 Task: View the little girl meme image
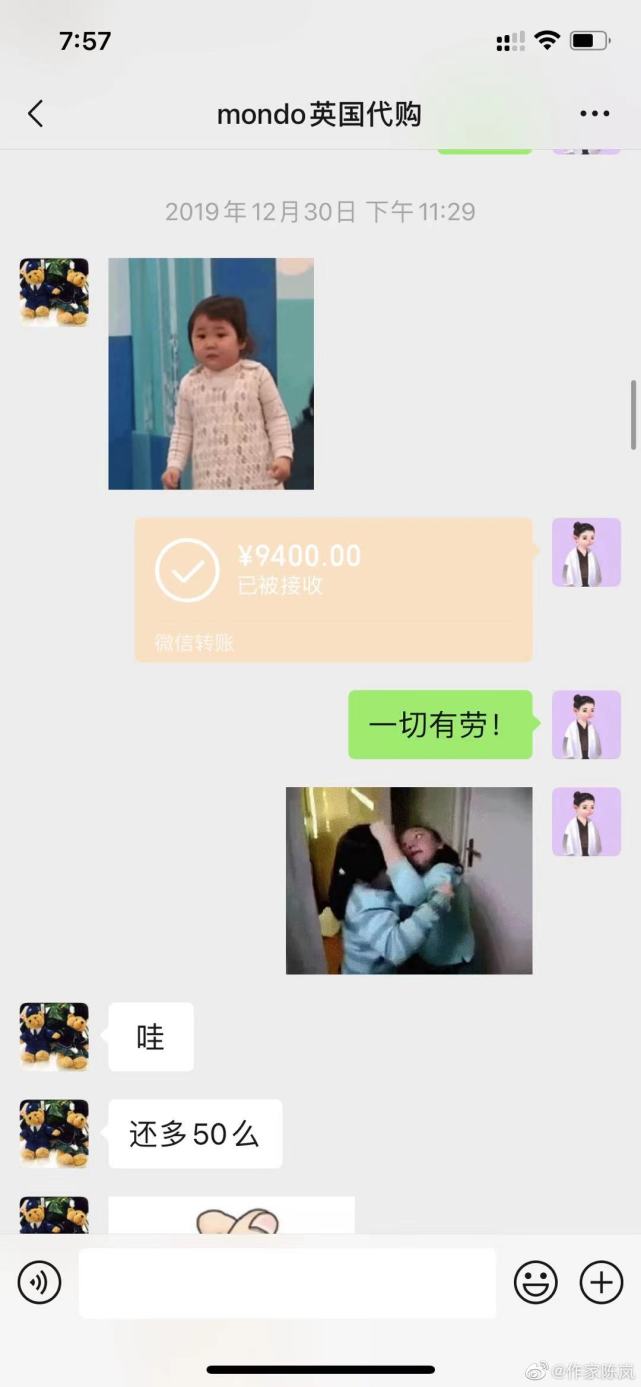(x=211, y=374)
